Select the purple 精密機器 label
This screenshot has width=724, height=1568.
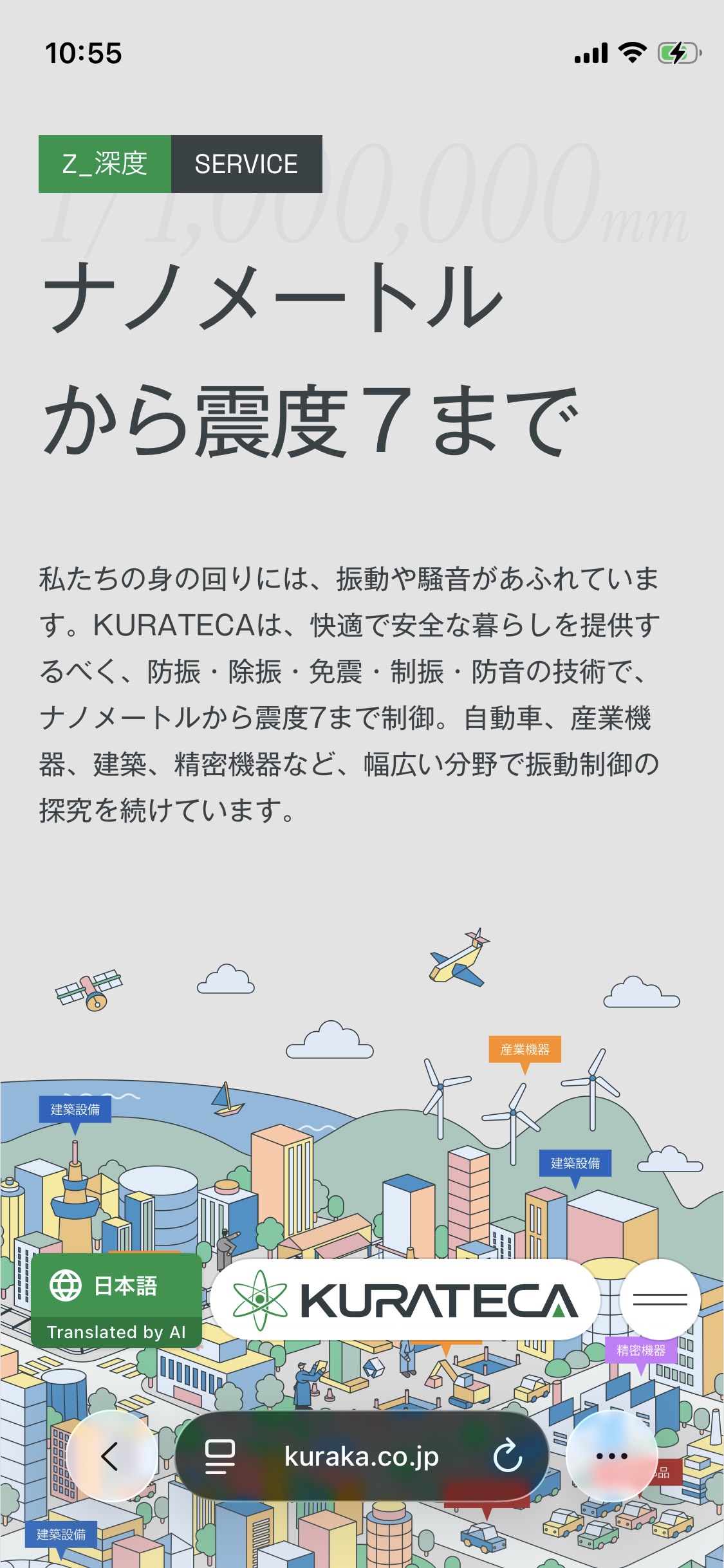coord(641,1350)
